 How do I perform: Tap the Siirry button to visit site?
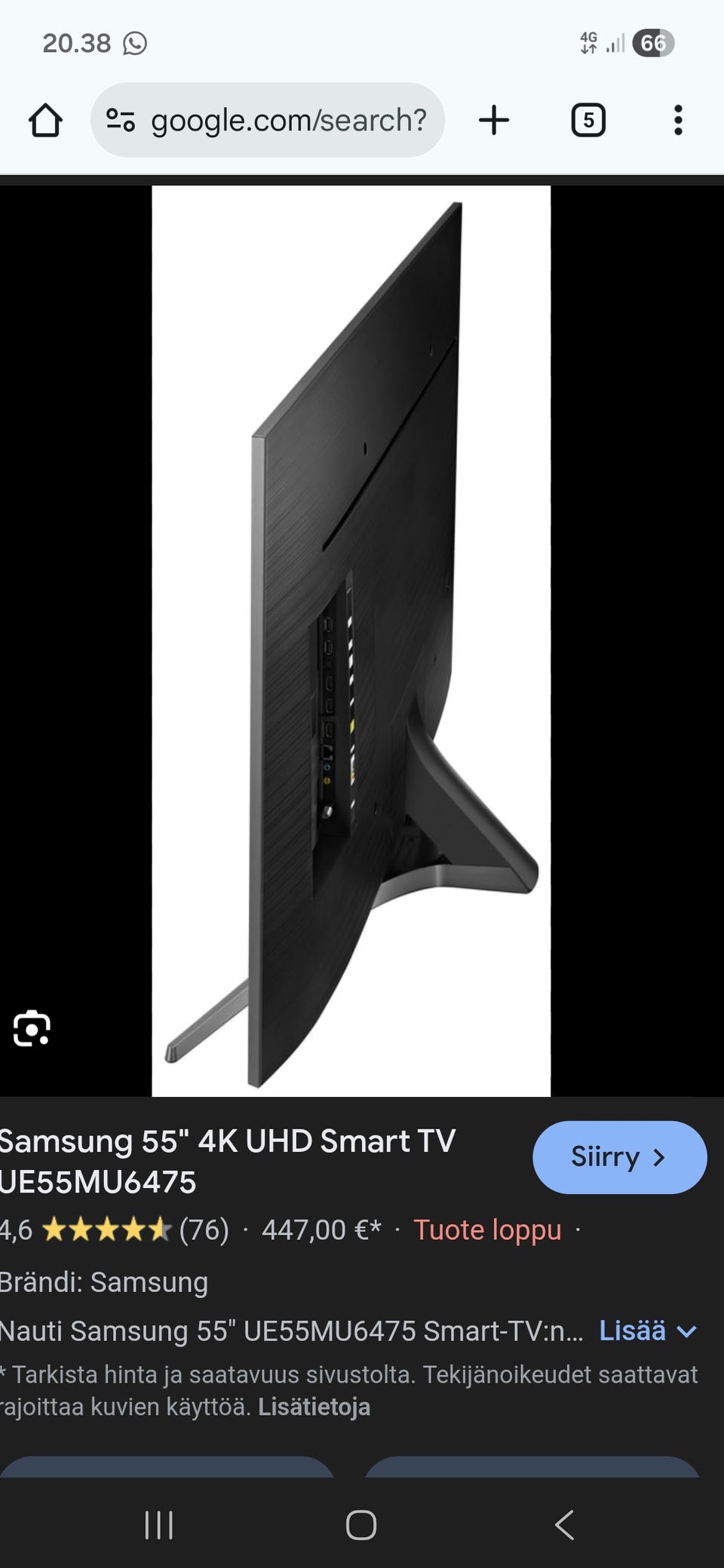619,1156
